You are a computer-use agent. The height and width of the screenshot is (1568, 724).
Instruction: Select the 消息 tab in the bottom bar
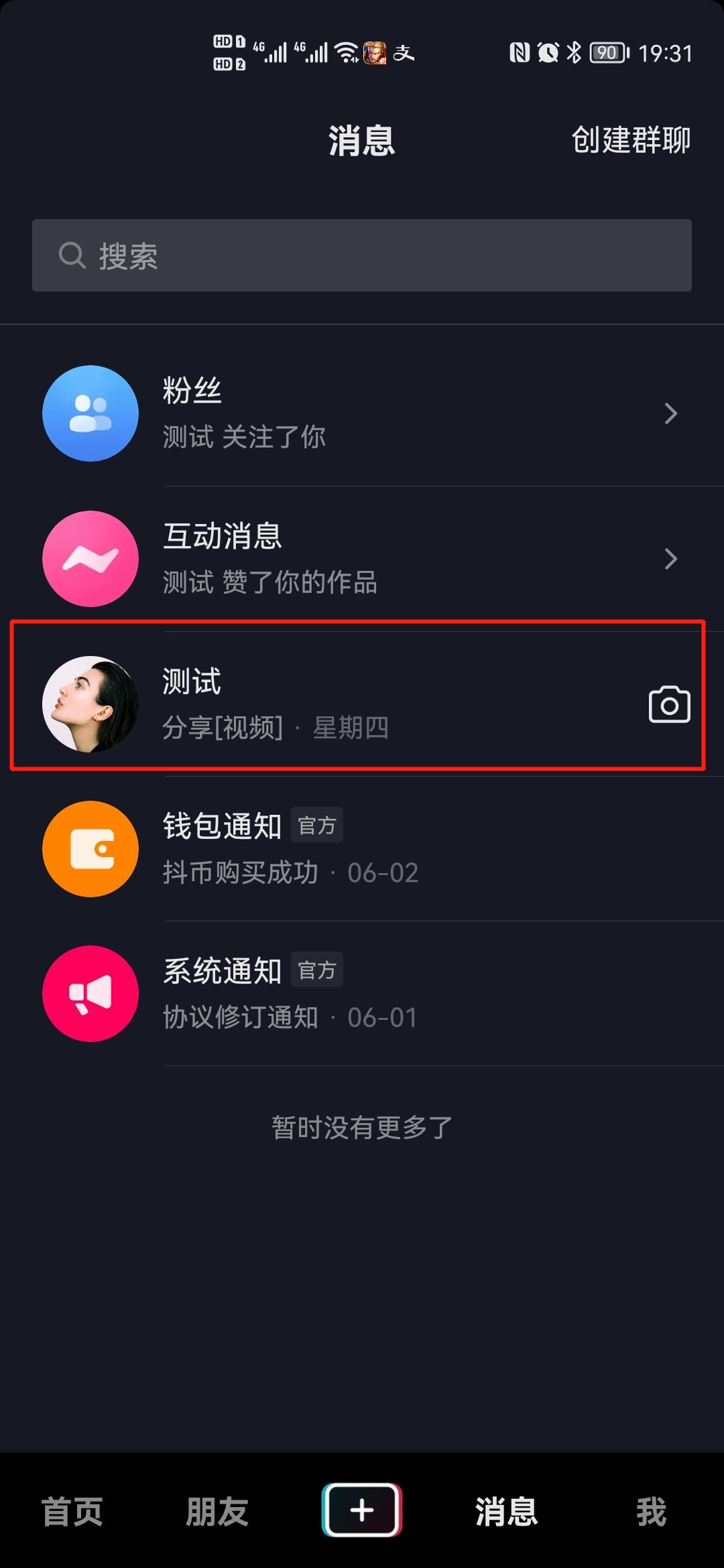click(x=507, y=1511)
